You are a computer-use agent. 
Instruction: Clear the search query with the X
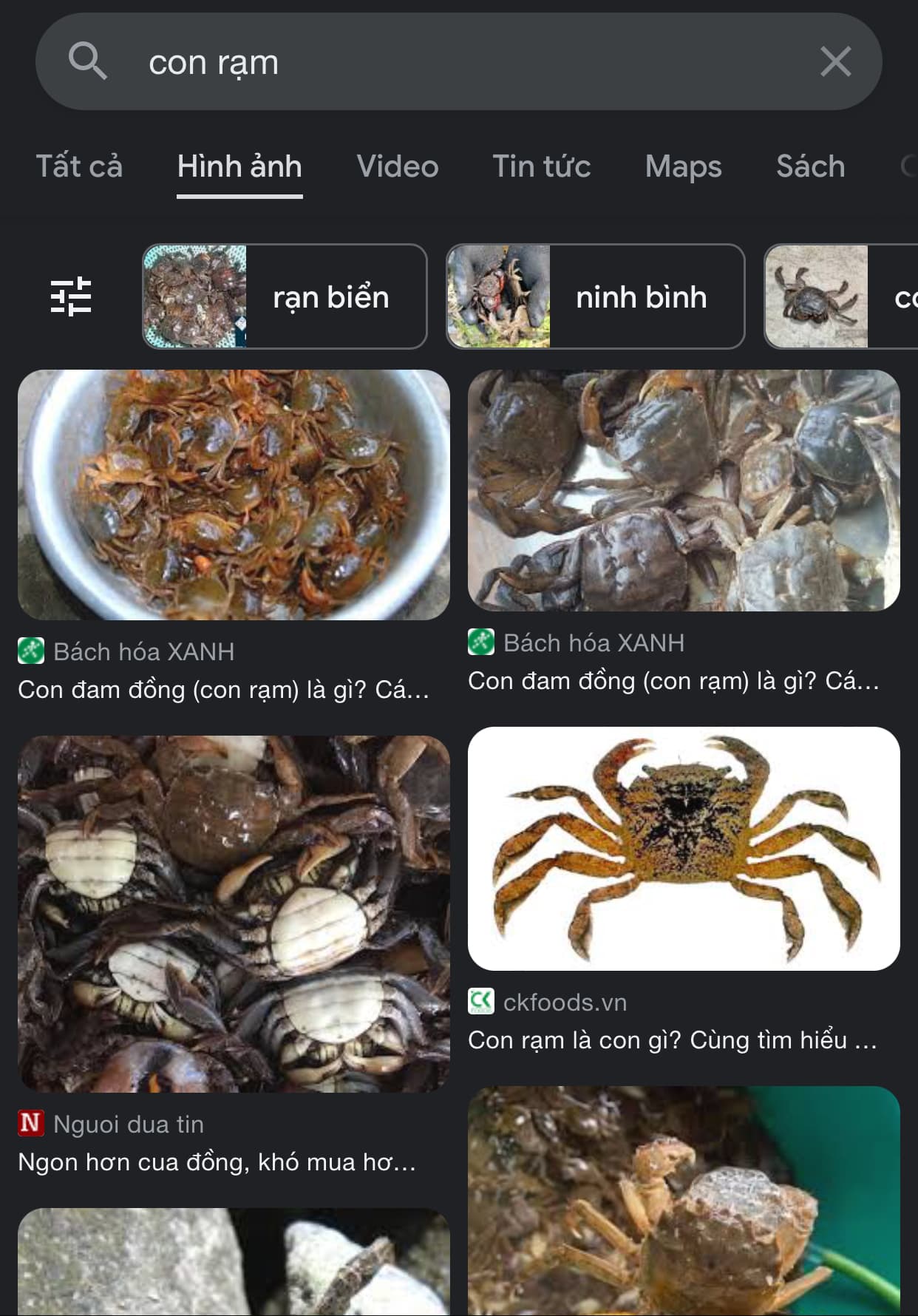(835, 61)
